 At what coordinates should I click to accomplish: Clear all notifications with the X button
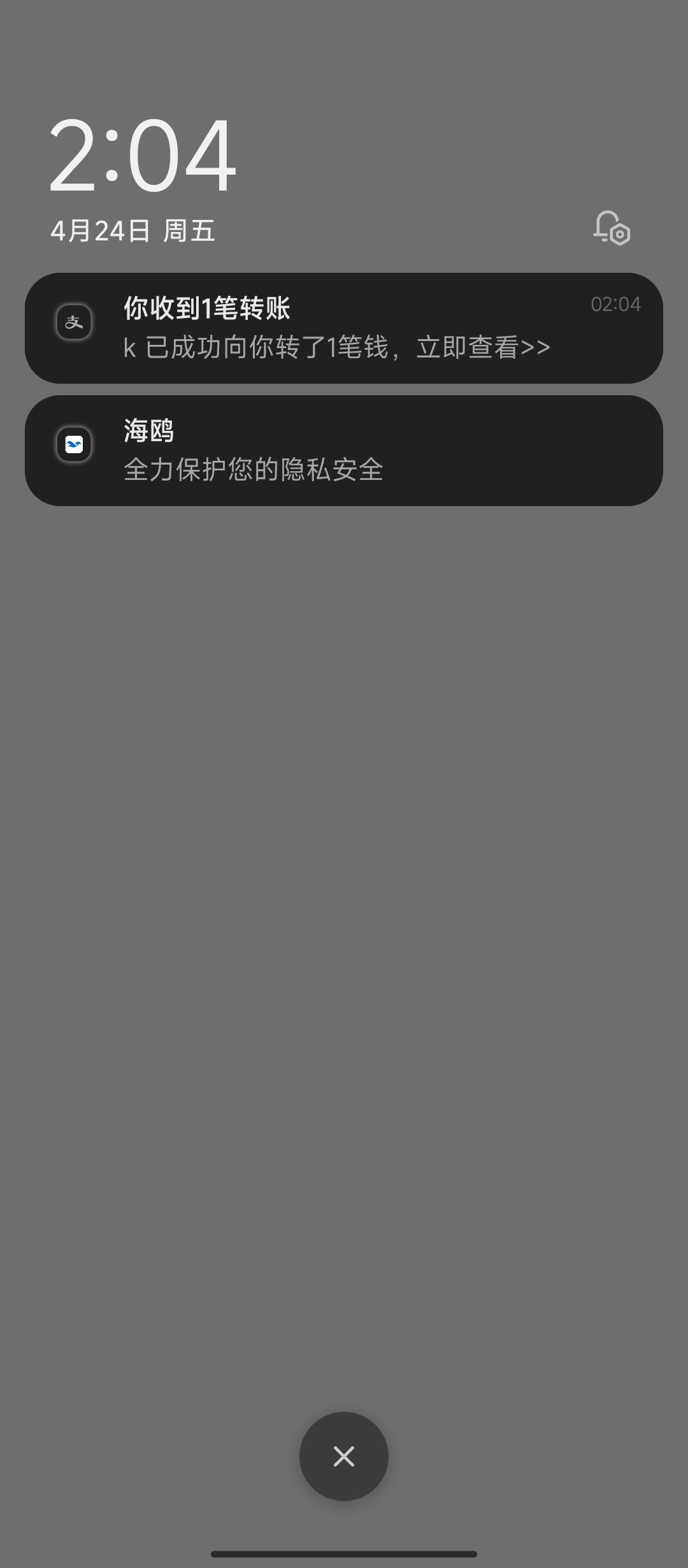[x=343, y=1456]
